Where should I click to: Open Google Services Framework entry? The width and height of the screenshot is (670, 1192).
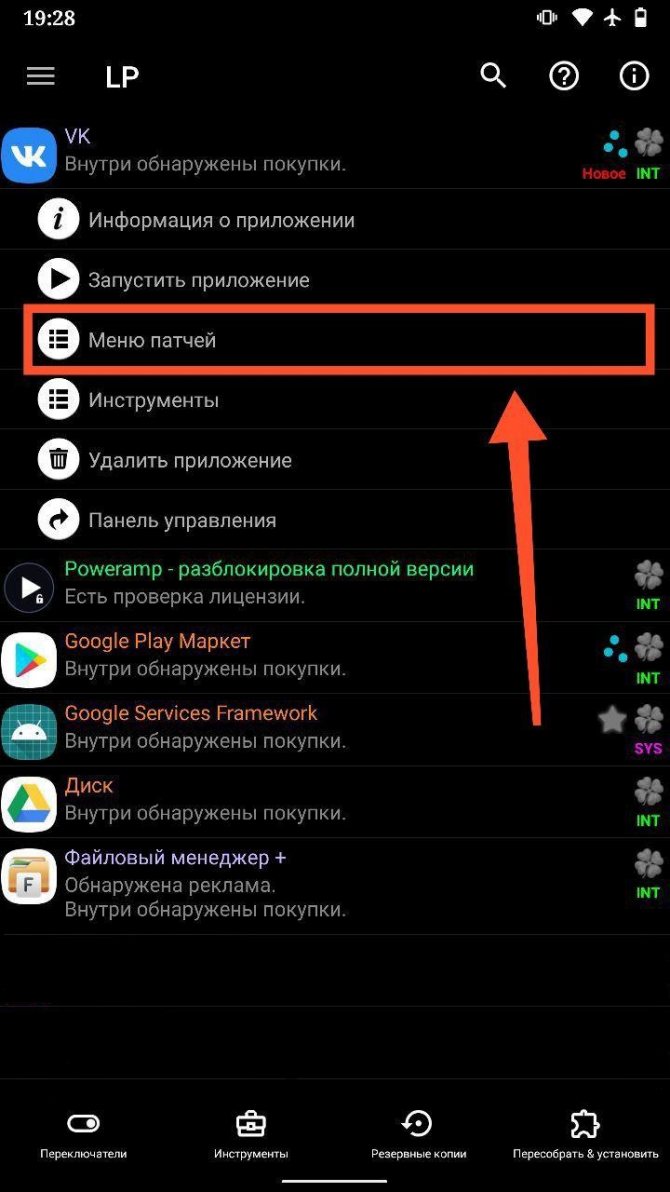tap(205, 726)
